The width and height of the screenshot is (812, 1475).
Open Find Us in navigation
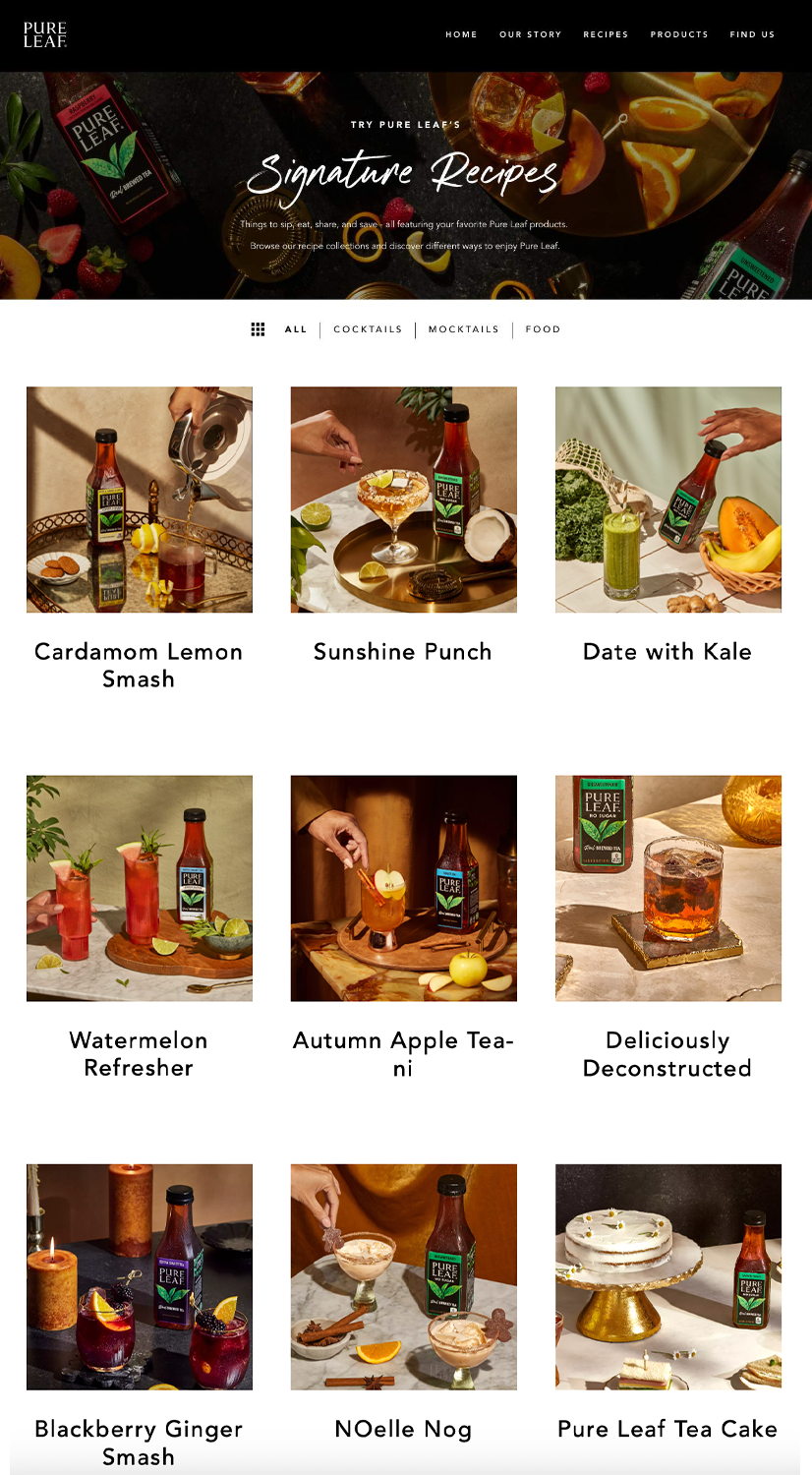pos(752,34)
